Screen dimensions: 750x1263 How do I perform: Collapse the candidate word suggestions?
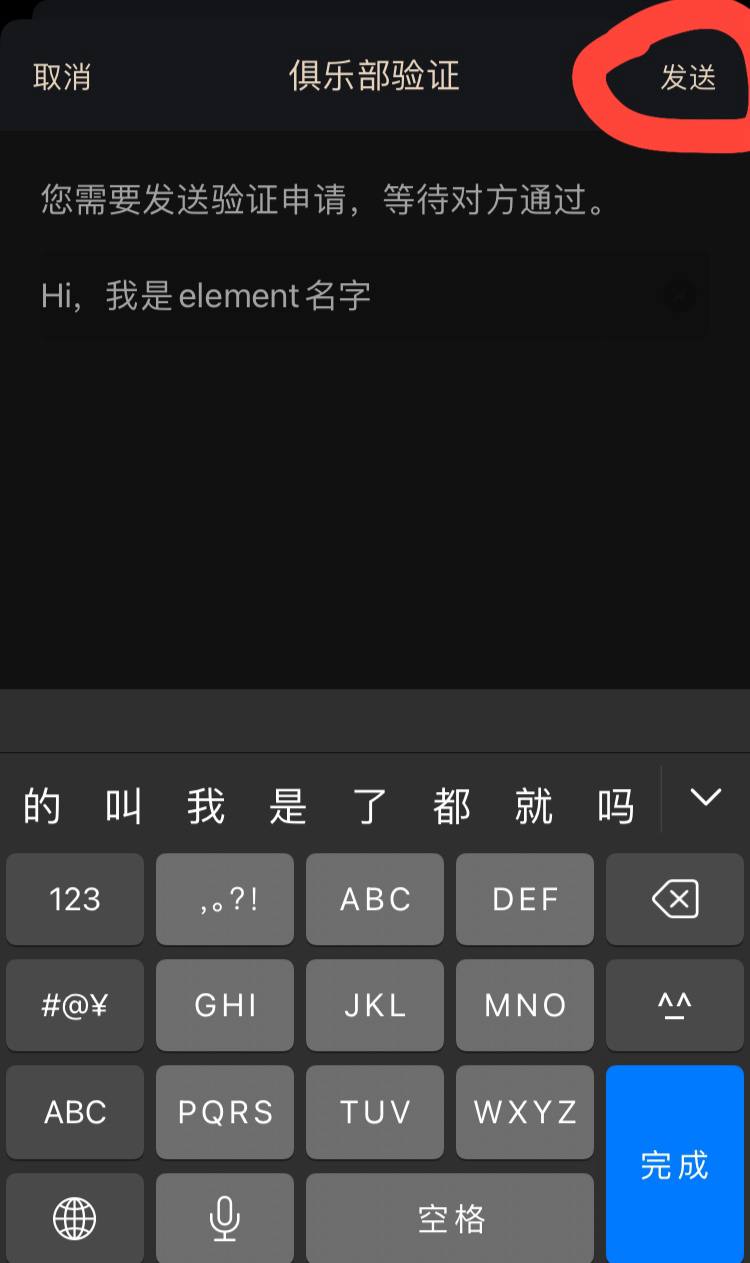point(705,798)
